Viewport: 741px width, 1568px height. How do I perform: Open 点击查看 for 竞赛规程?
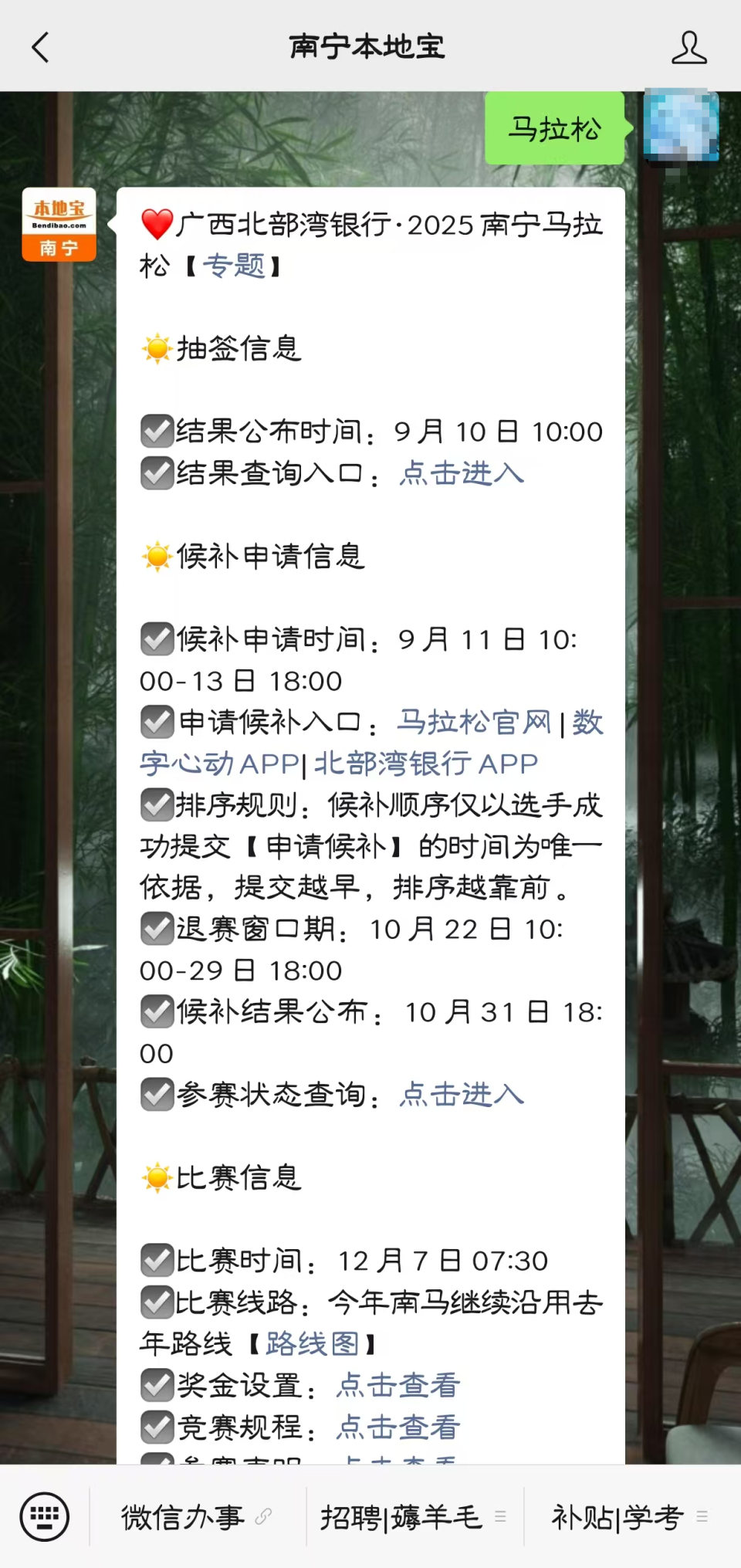[x=398, y=1427]
